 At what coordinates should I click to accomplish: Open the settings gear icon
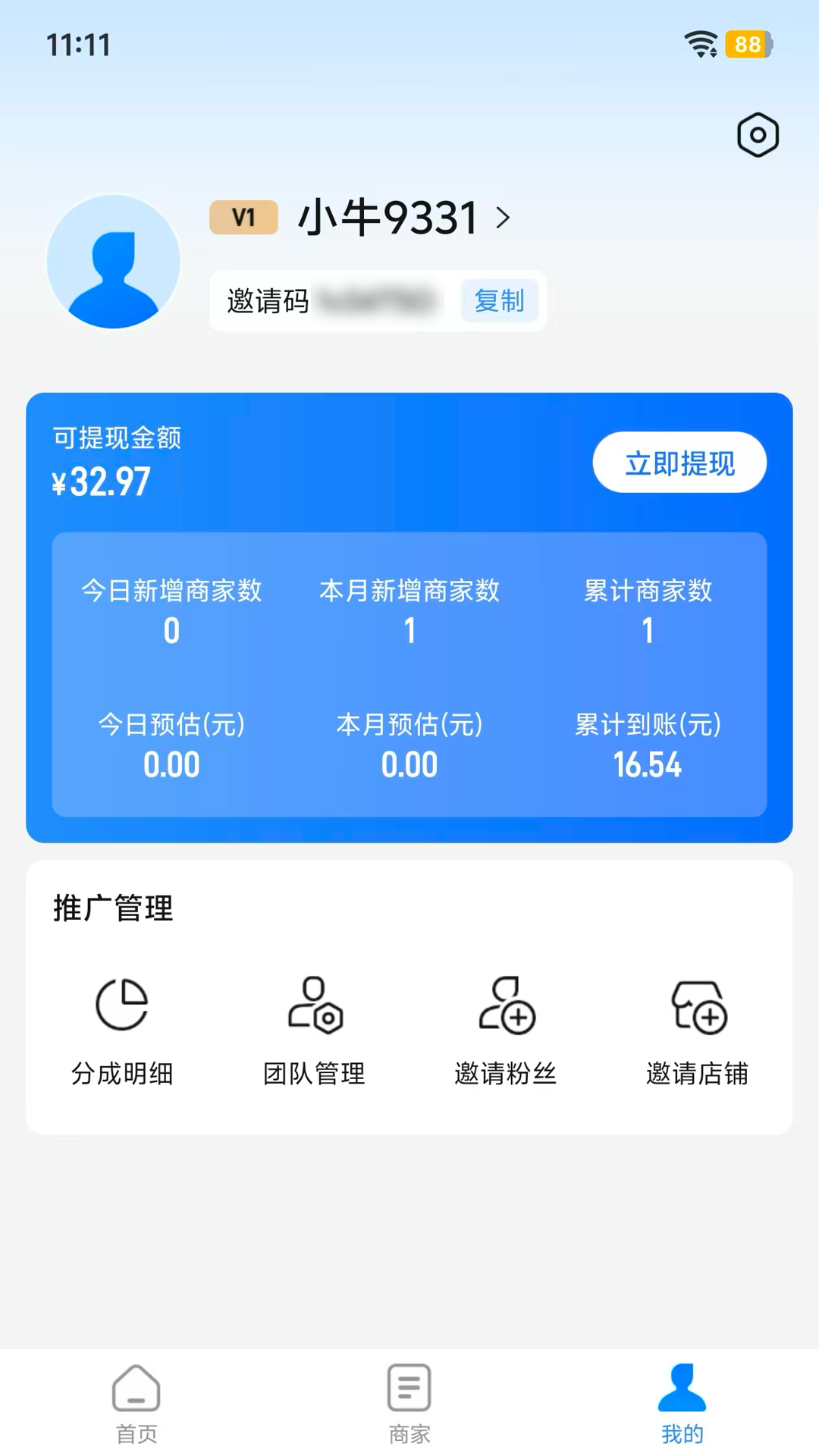pos(757,135)
